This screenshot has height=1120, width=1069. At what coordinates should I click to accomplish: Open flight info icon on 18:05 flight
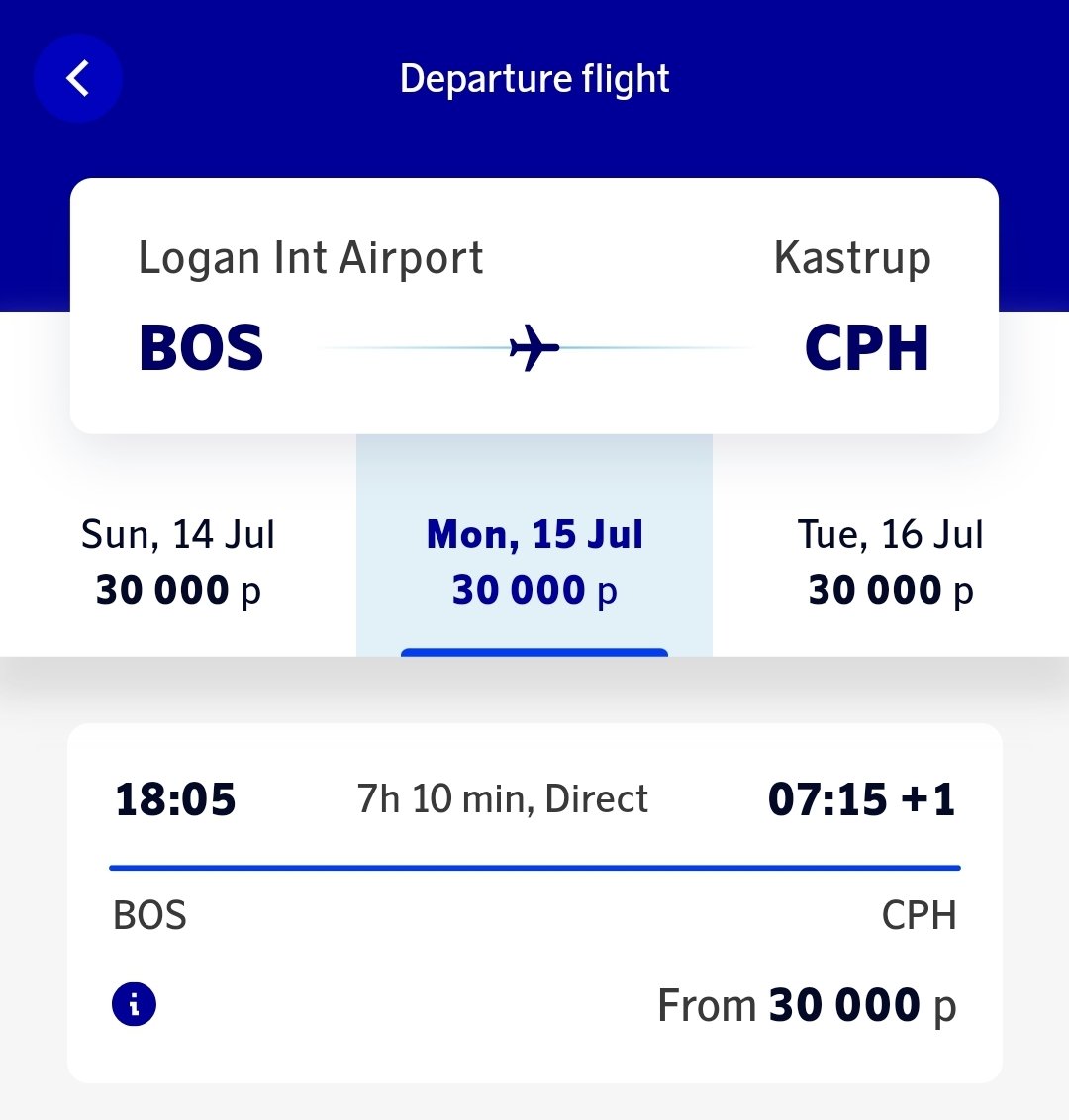click(x=135, y=1006)
